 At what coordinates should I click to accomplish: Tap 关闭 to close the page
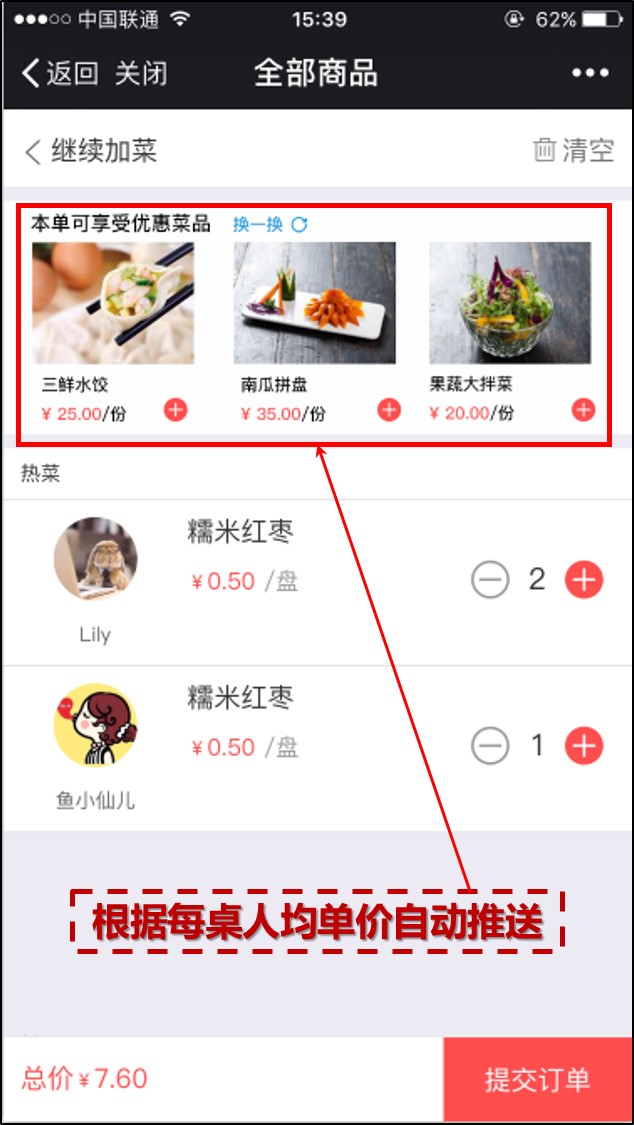coord(141,73)
